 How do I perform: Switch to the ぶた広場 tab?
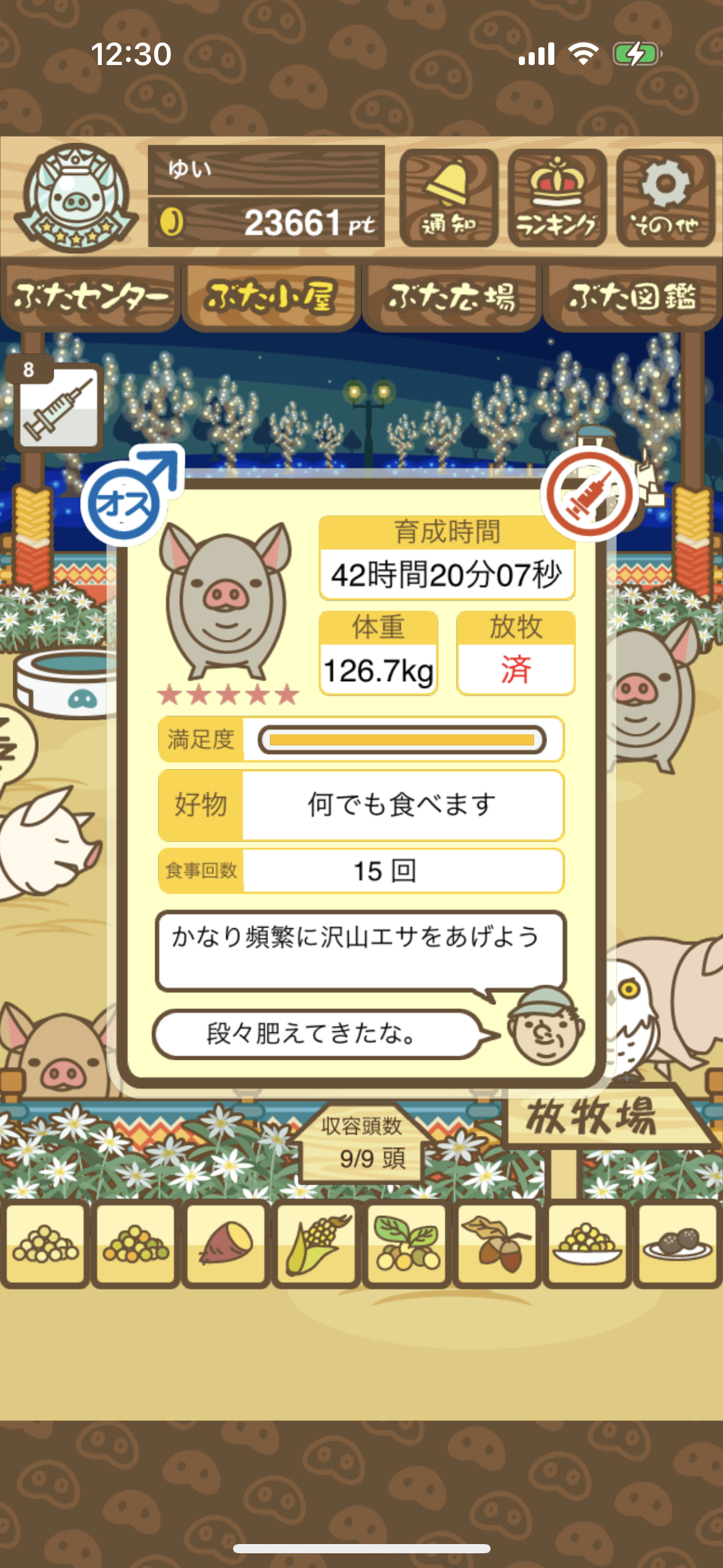coord(451,298)
